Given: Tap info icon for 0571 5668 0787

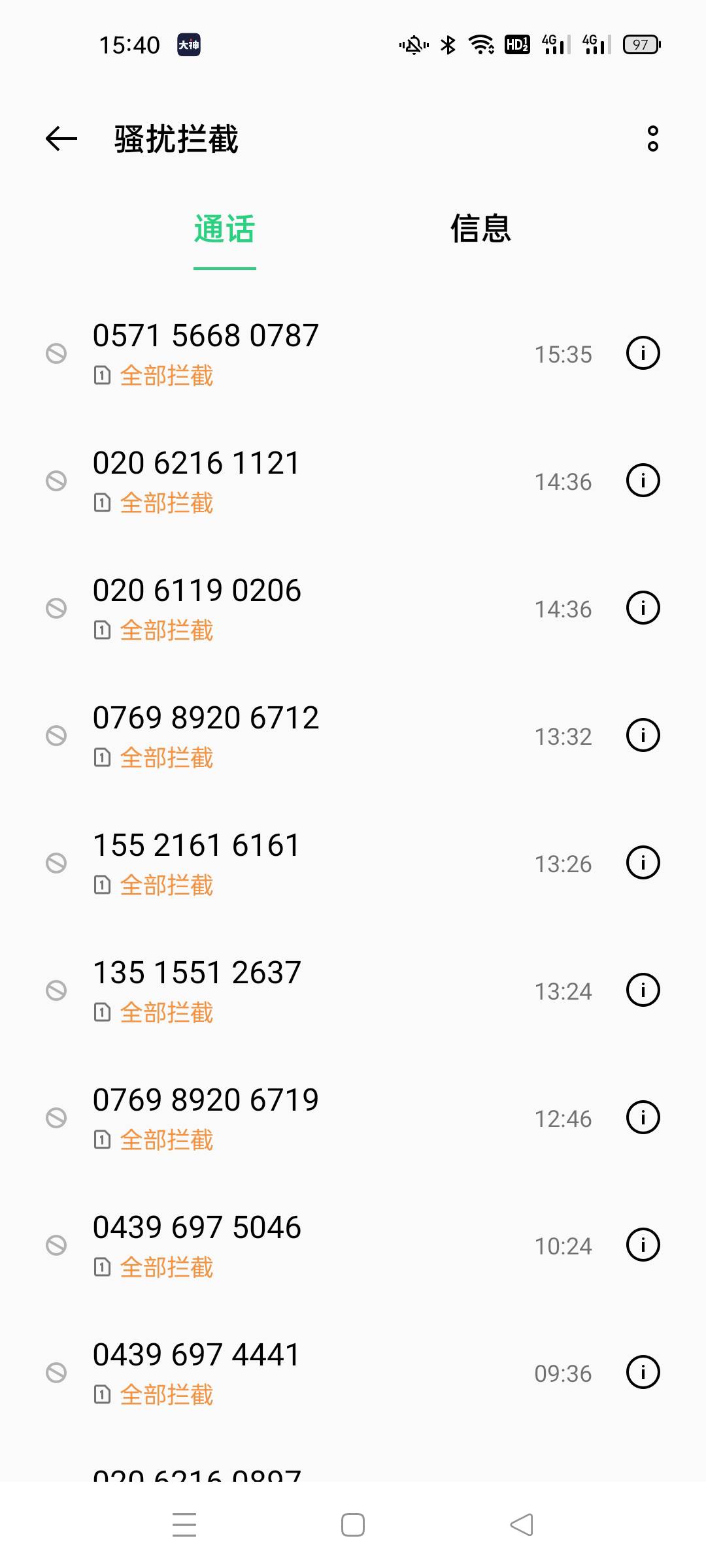Looking at the screenshot, I should 643,353.
